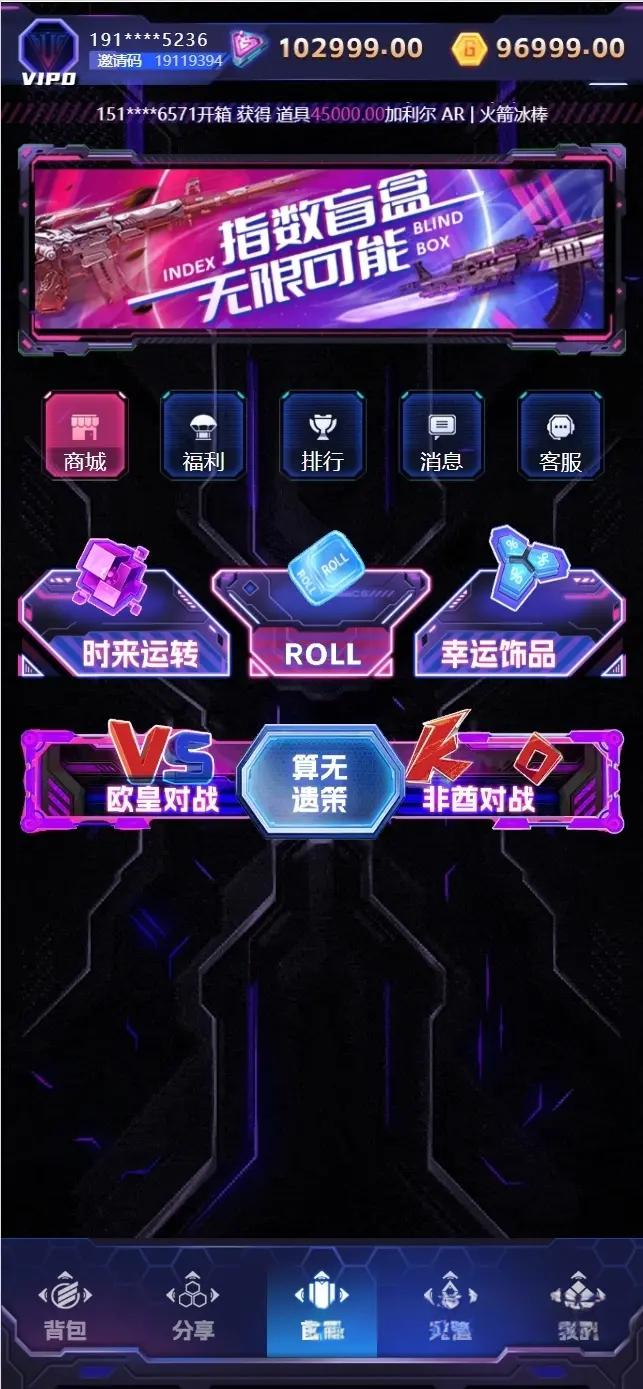Open 消息 messages

[441, 435]
